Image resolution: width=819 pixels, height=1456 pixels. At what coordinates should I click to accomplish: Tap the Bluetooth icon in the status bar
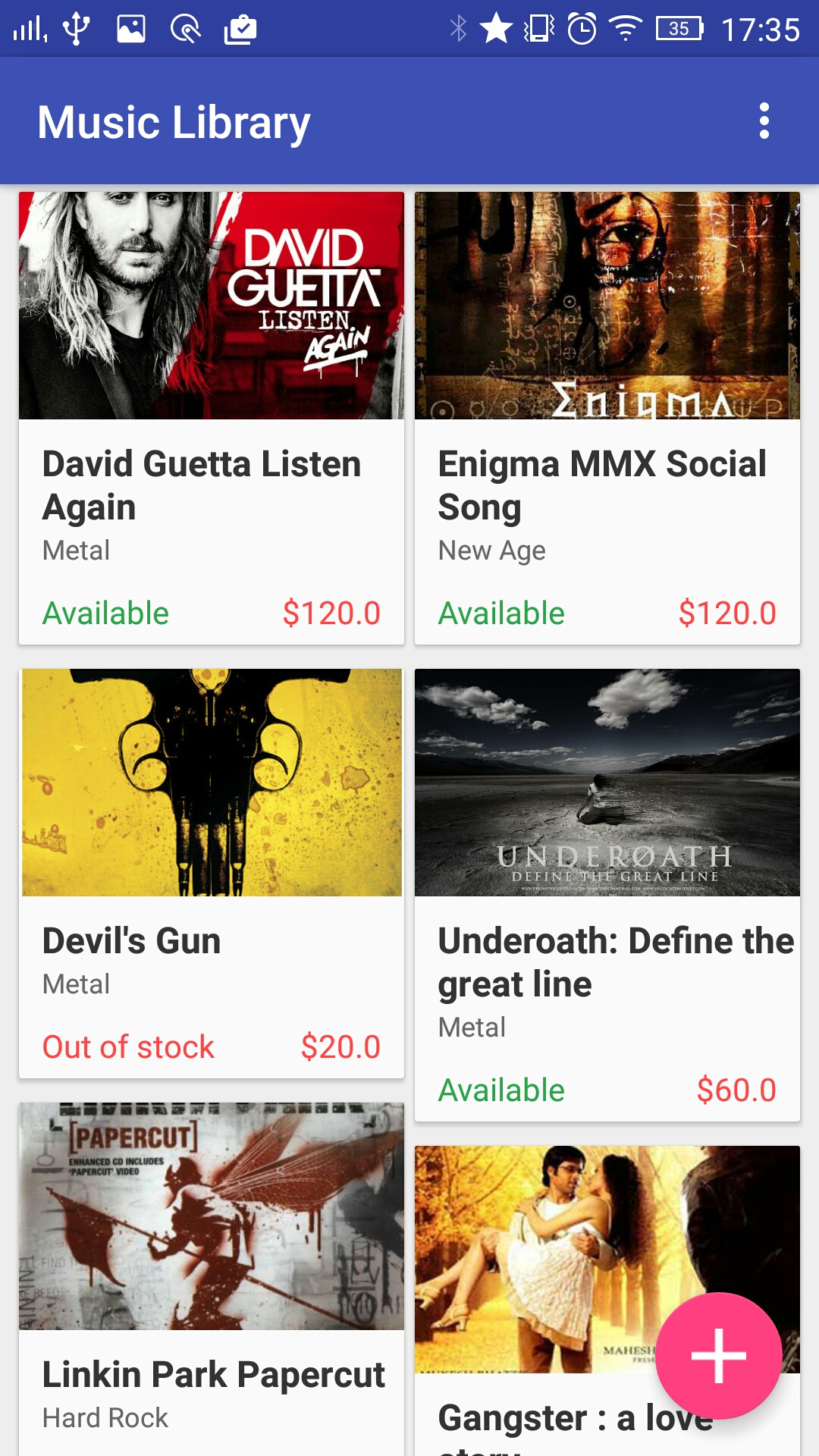click(458, 25)
